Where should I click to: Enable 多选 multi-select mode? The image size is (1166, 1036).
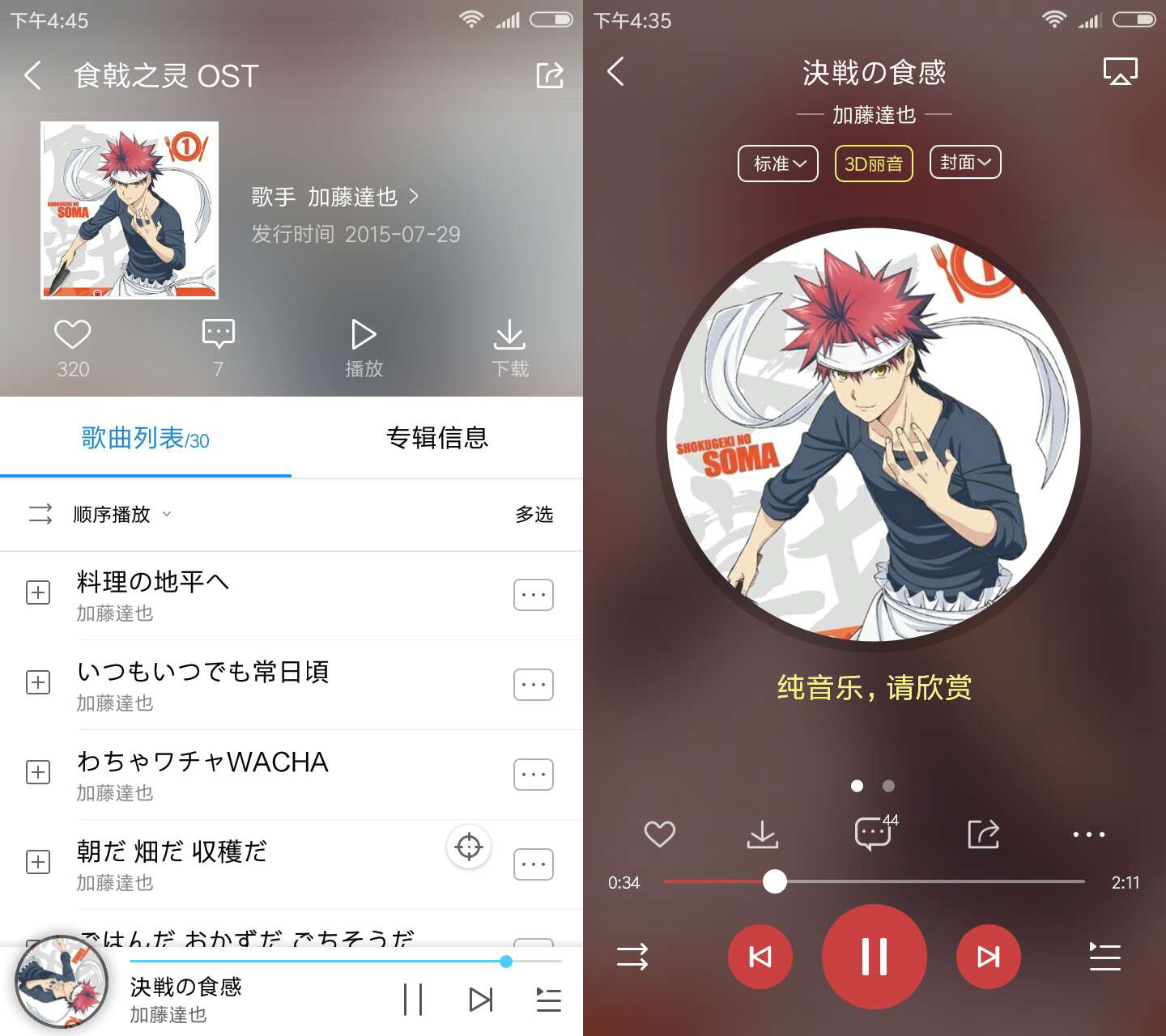click(534, 514)
